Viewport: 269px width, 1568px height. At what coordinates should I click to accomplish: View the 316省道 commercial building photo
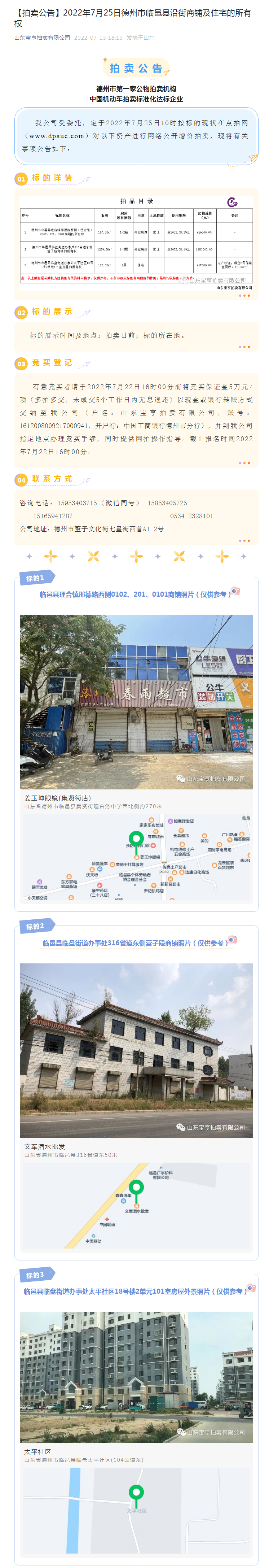point(136,1049)
